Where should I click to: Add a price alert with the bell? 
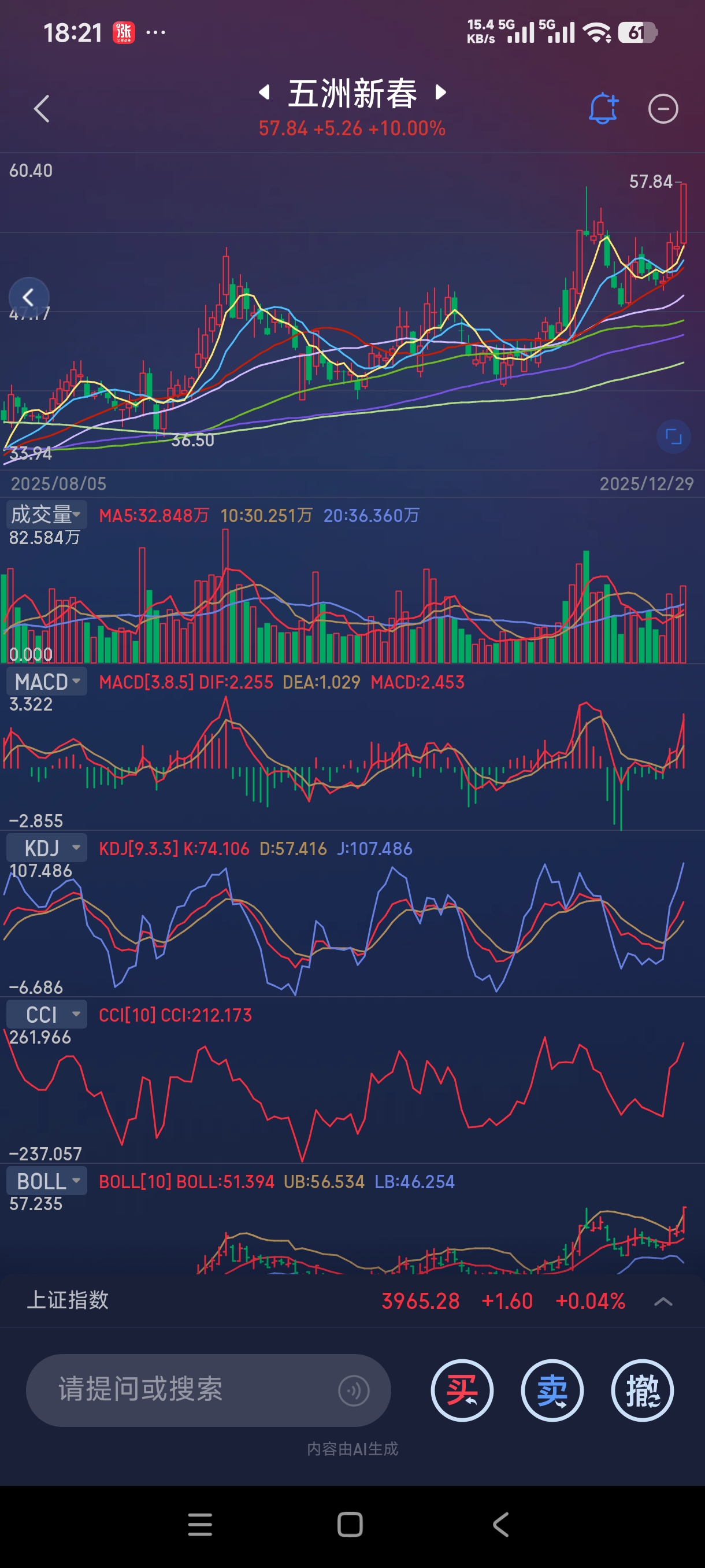pos(603,109)
